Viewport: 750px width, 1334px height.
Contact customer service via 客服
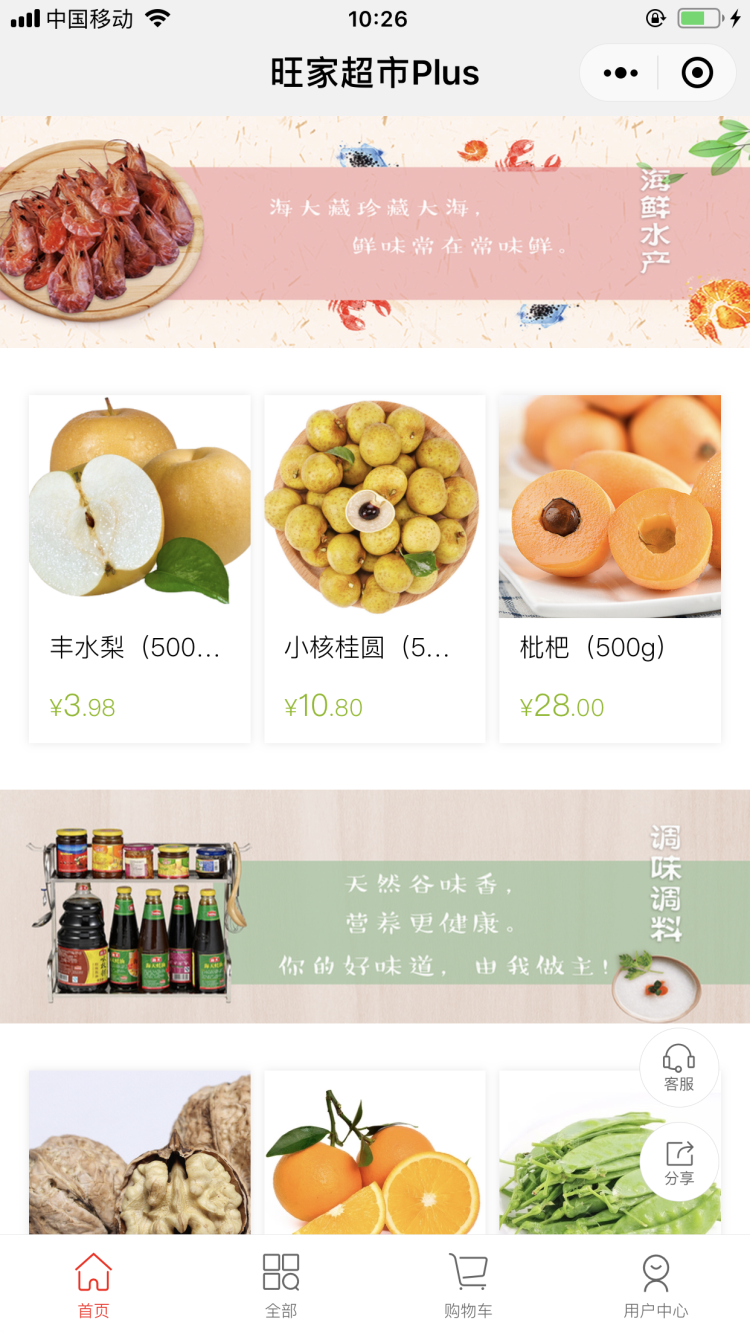pos(679,1067)
